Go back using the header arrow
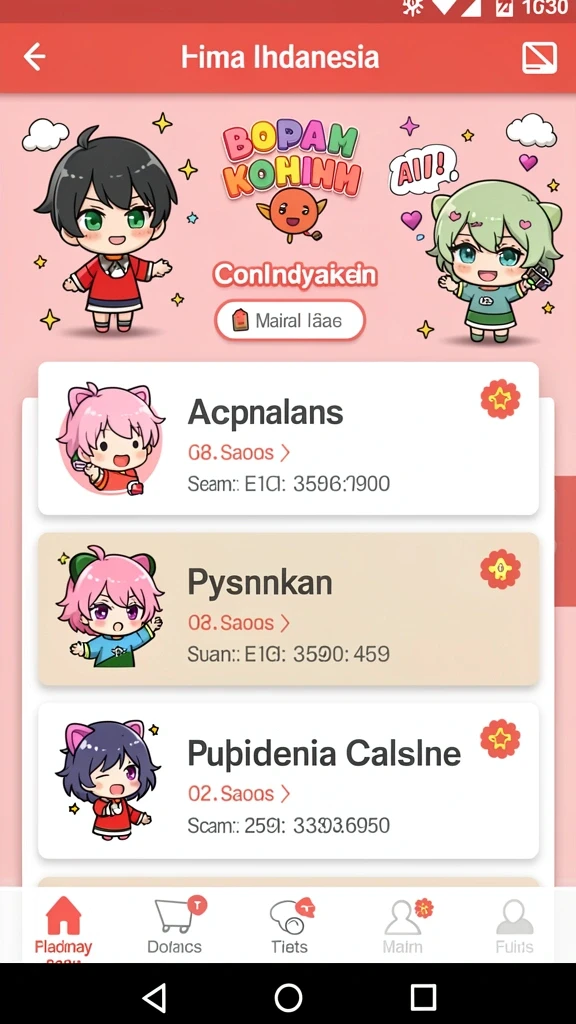Image resolution: width=576 pixels, height=1024 pixels. (x=35, y=57)
